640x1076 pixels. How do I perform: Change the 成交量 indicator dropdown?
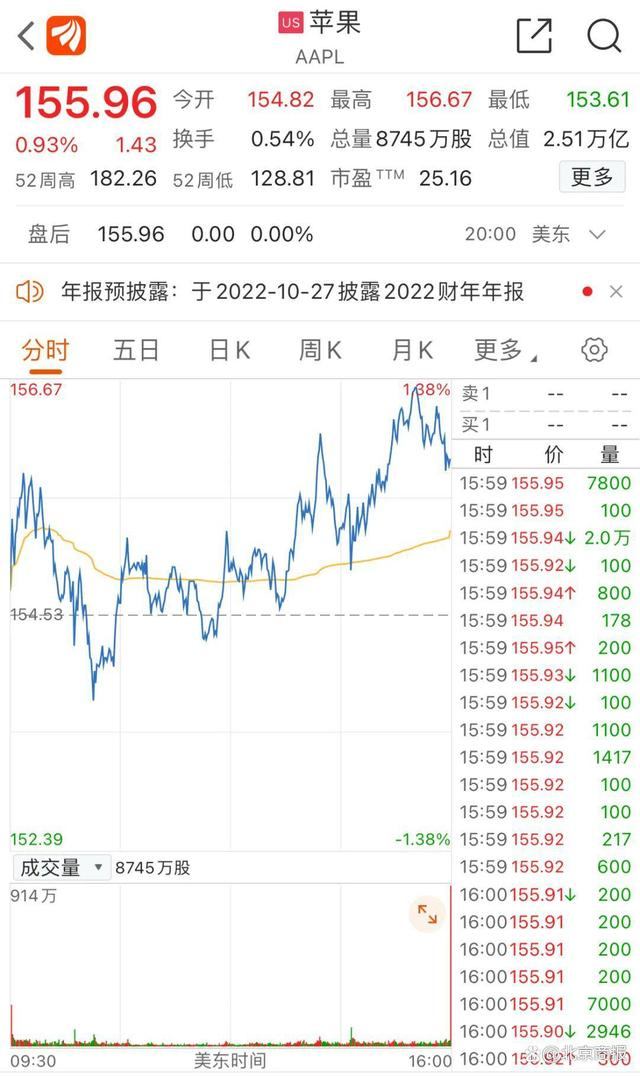(60, 867)
